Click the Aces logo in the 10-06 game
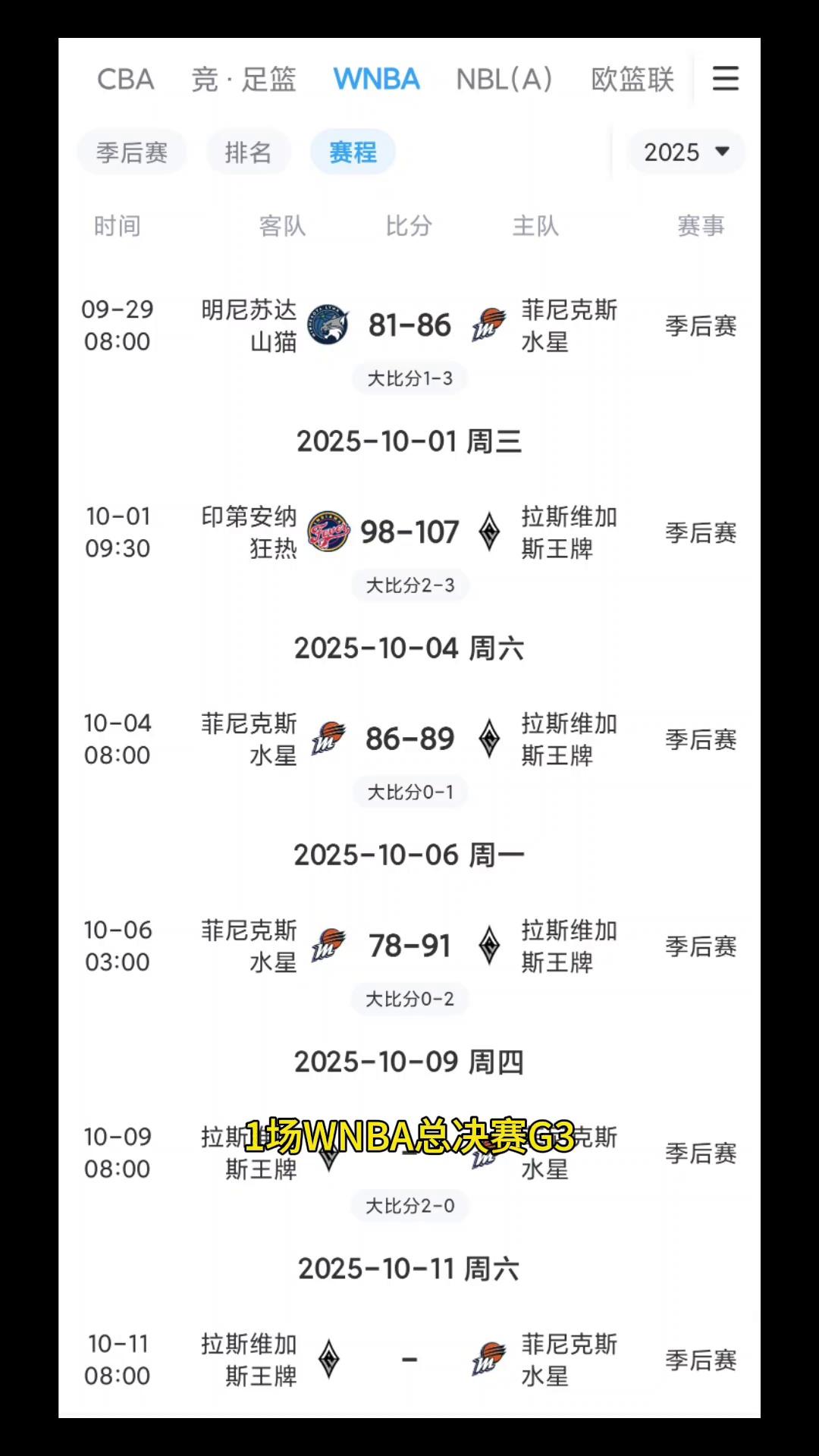The height and width of the screenshot is (1456, 819). [489, 944]
